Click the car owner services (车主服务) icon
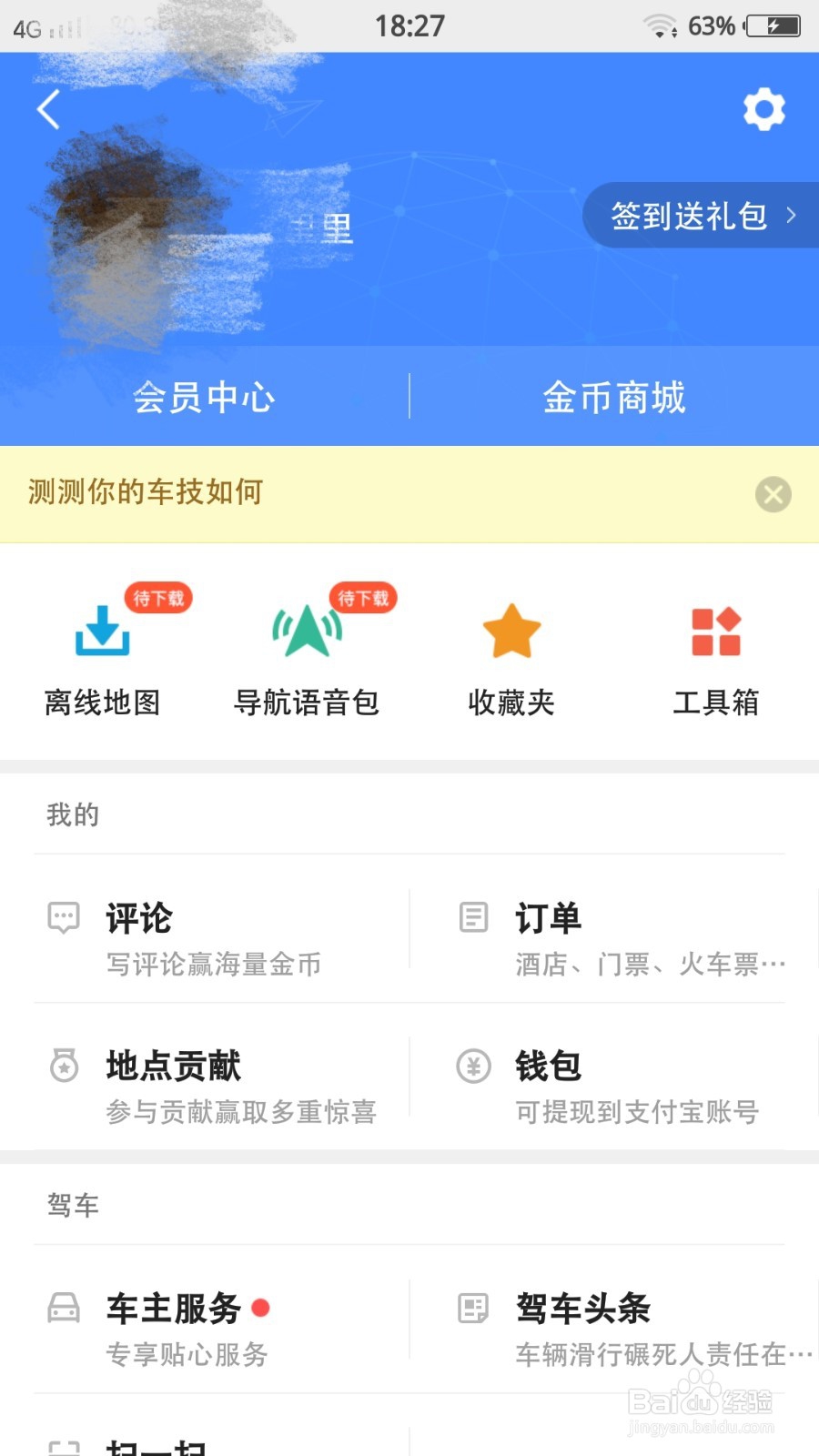 click(62, 1309)
